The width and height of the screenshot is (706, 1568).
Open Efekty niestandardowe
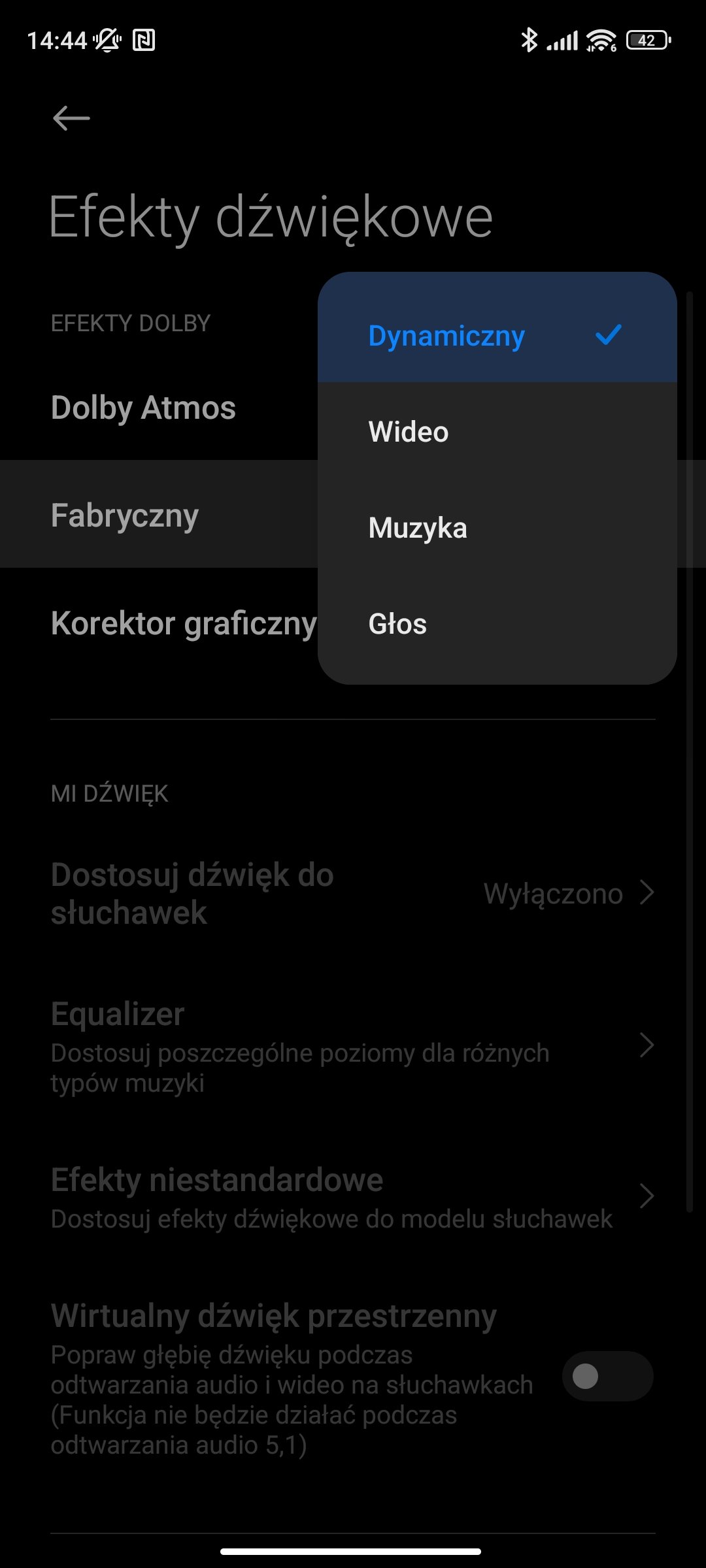(353, 1196)
